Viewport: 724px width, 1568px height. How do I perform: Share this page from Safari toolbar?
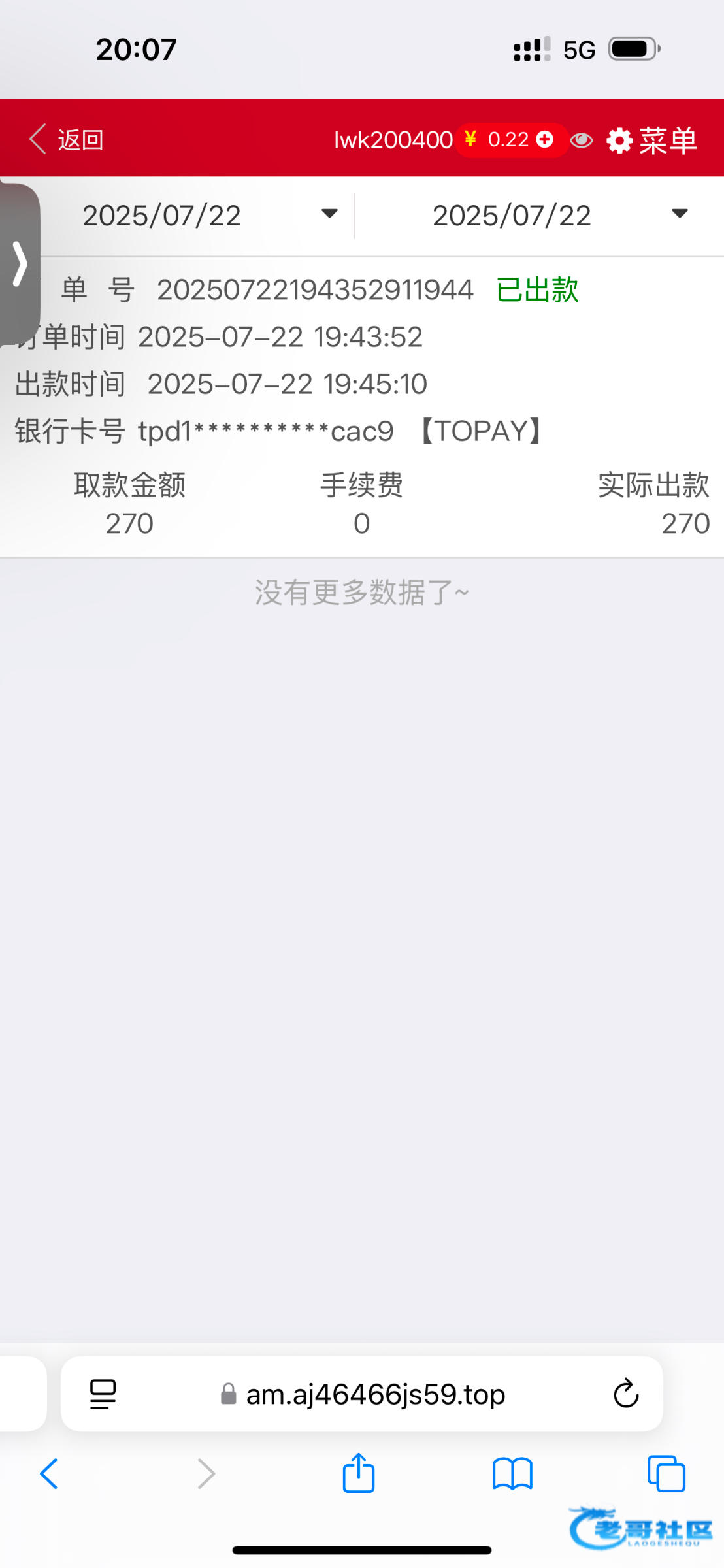click(x=359, y=1473)
